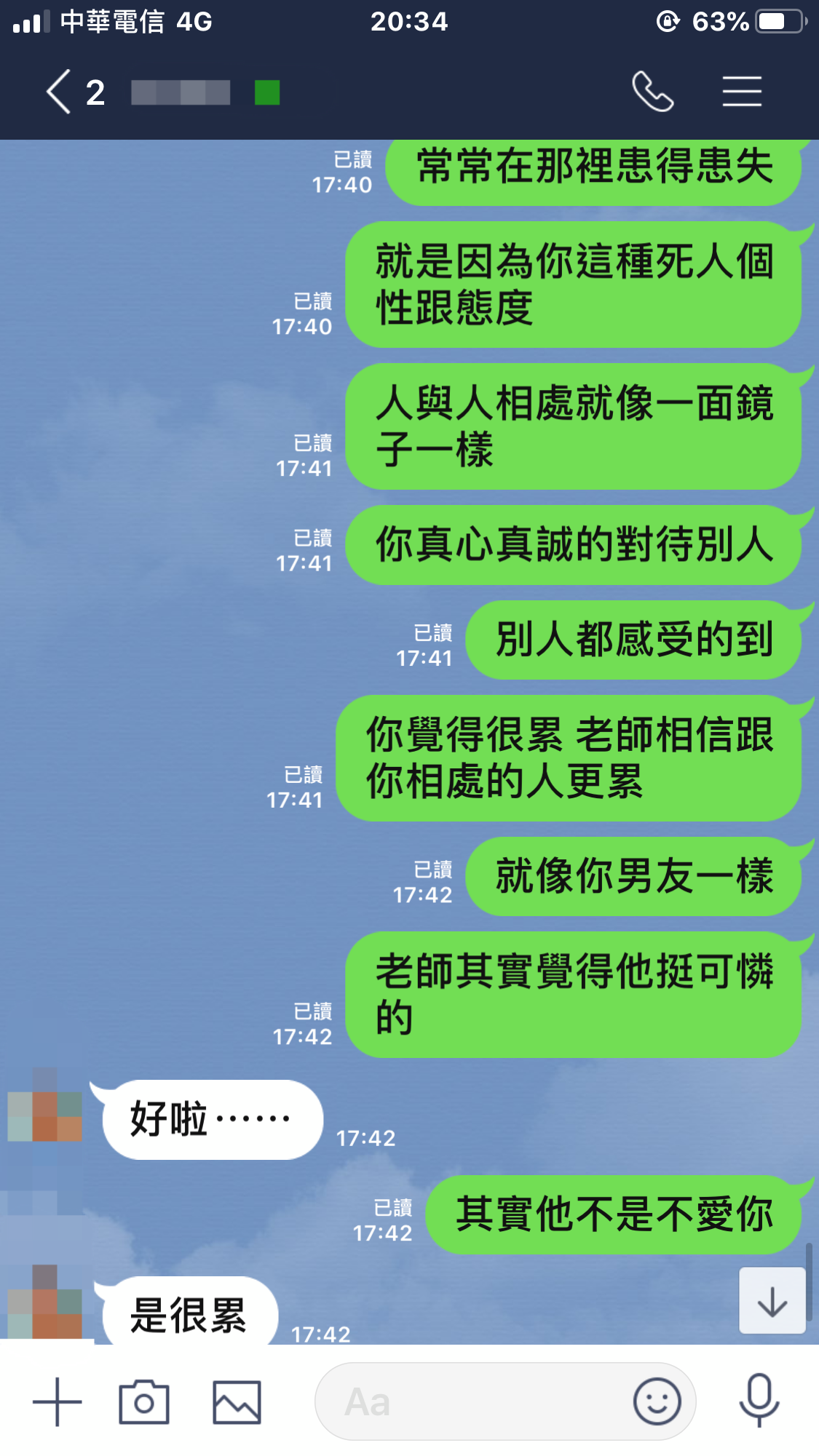
Task: Open the emoji sticker picker
Action: pos(657,1401)
